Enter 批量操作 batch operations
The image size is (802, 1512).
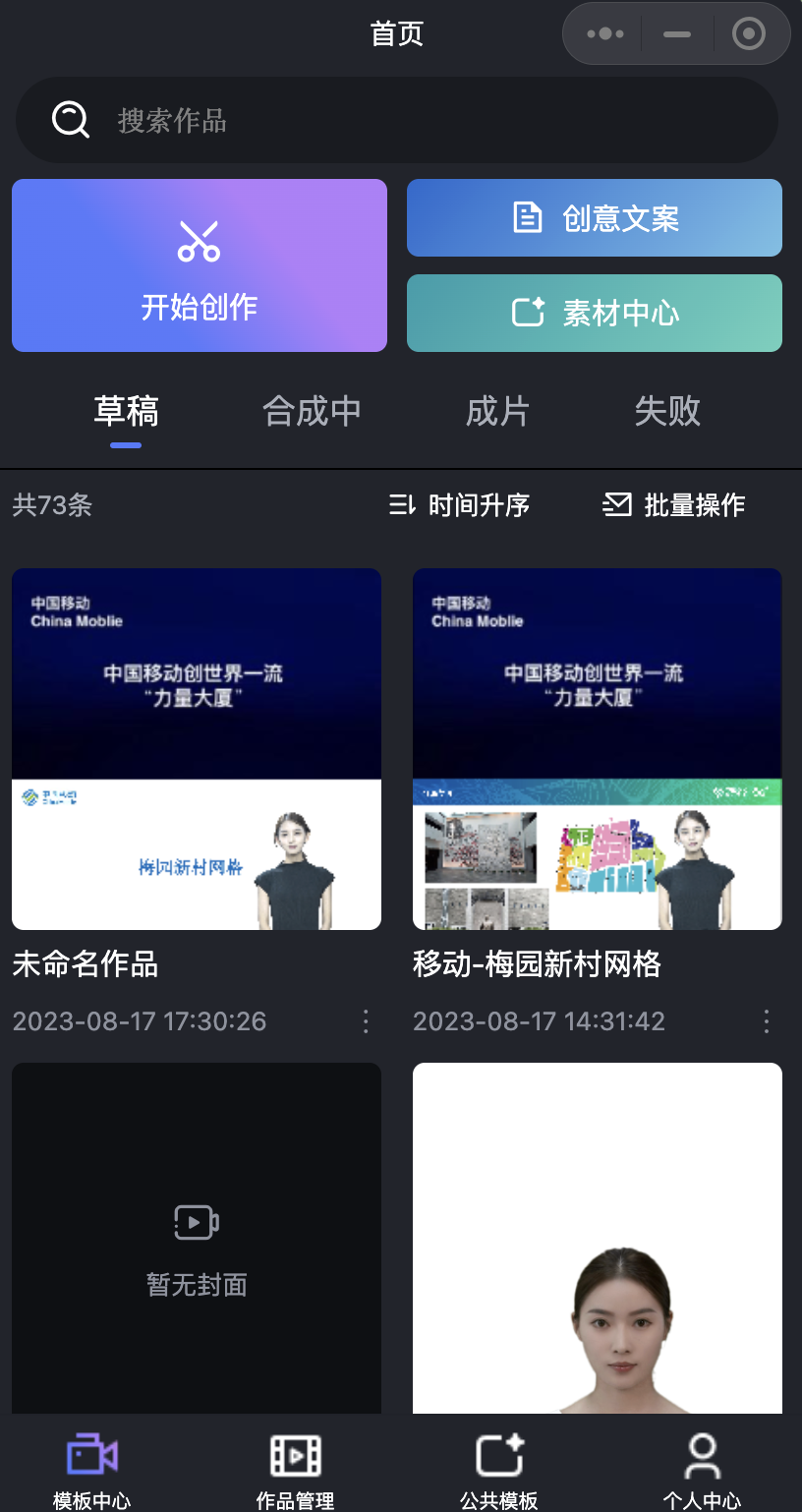(x=674, y=505)
